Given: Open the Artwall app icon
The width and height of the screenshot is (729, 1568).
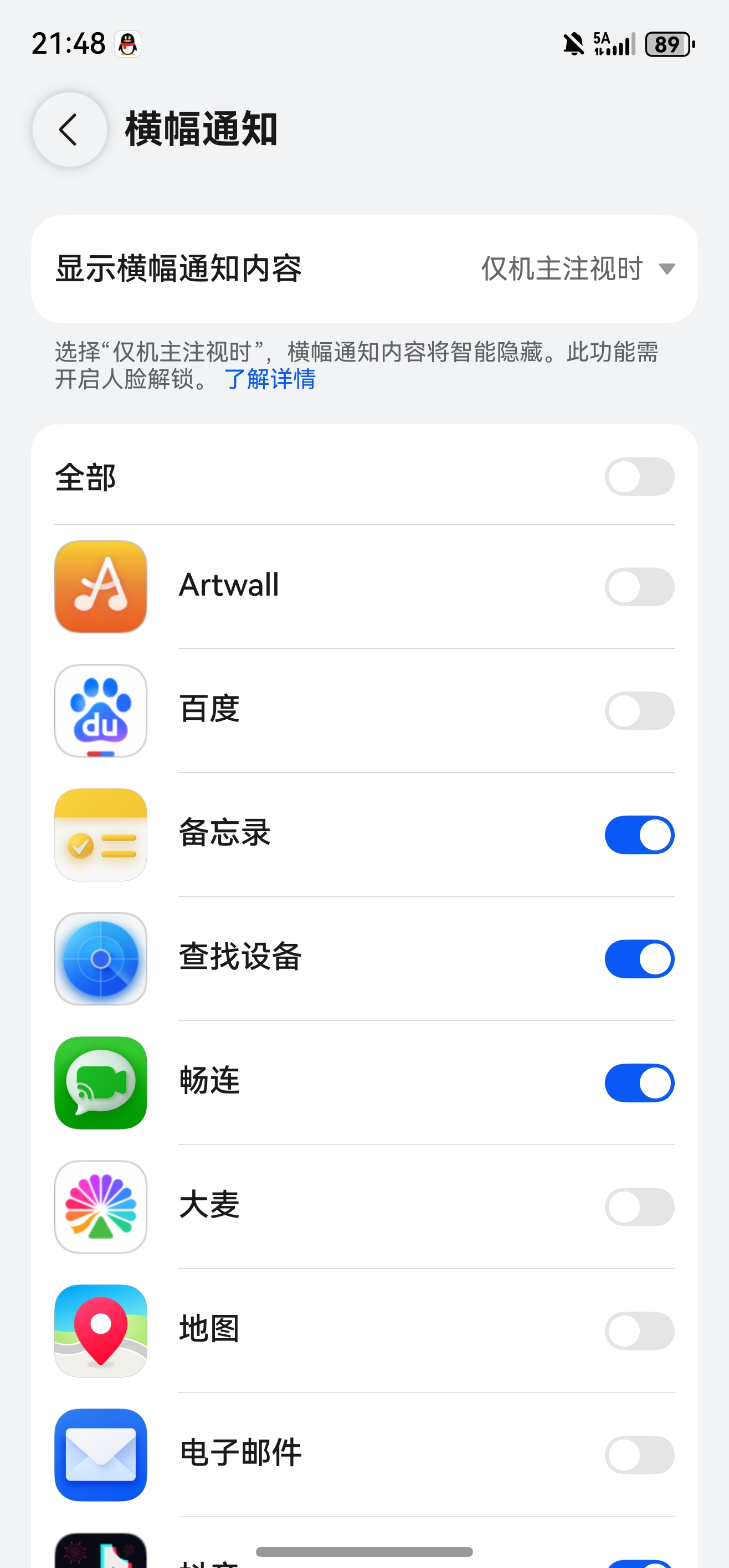Looking at the screenshot, I should 100,586.
